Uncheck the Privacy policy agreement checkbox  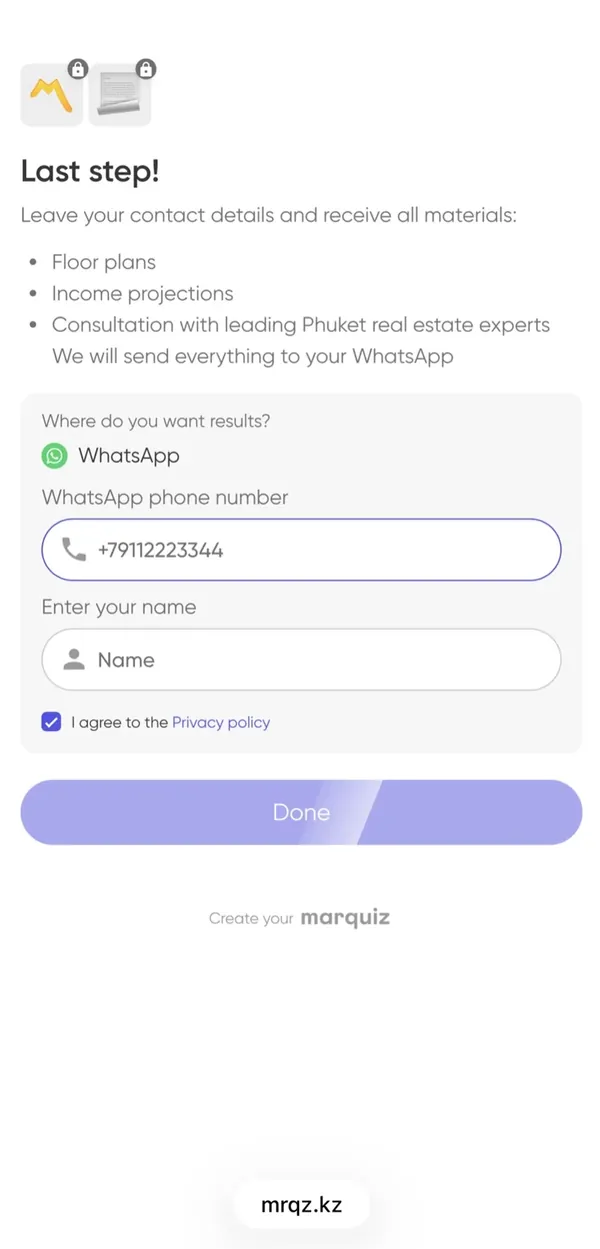click(51, 722)
